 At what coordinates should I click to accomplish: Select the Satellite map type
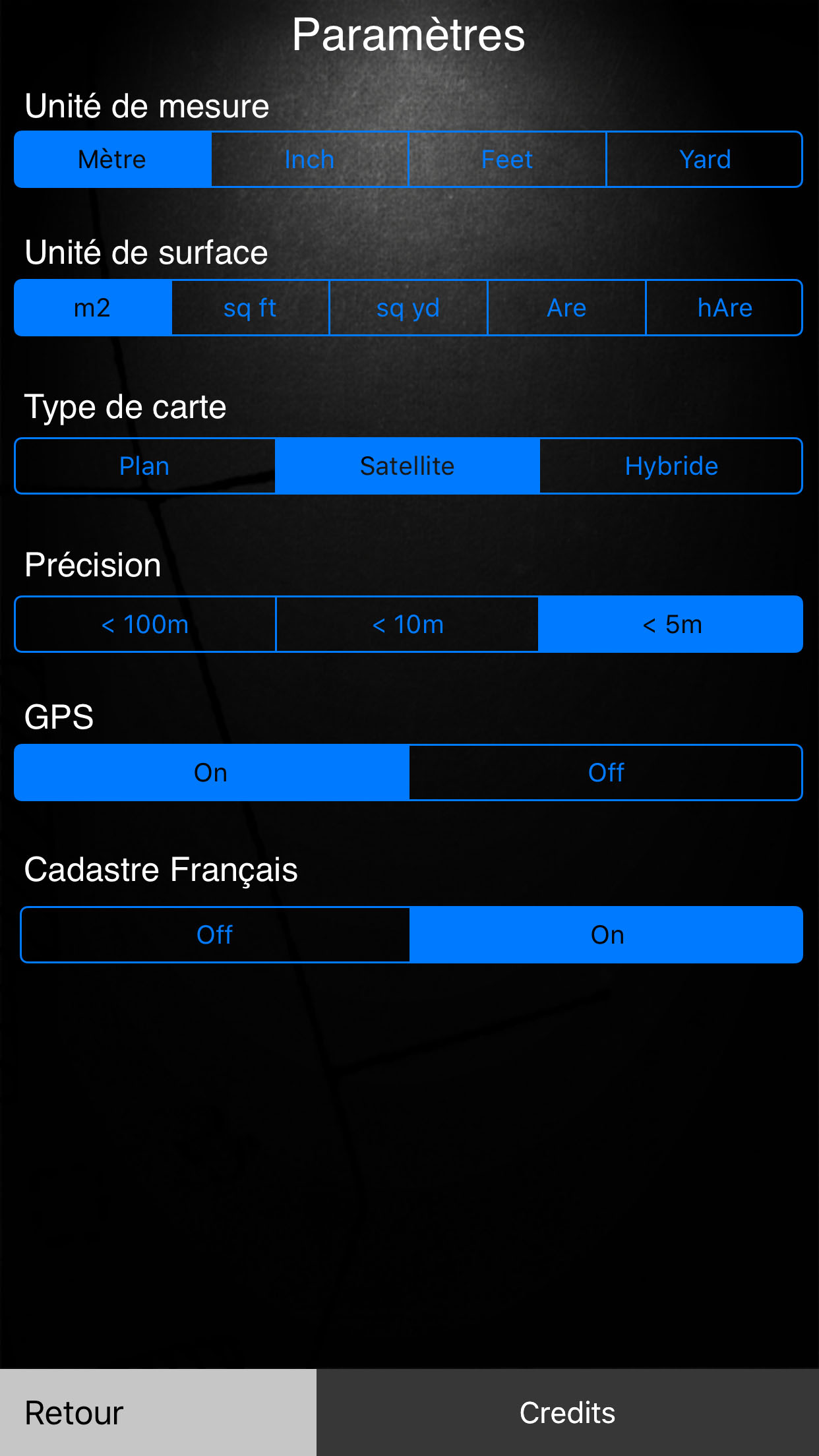tap(408, 466)
